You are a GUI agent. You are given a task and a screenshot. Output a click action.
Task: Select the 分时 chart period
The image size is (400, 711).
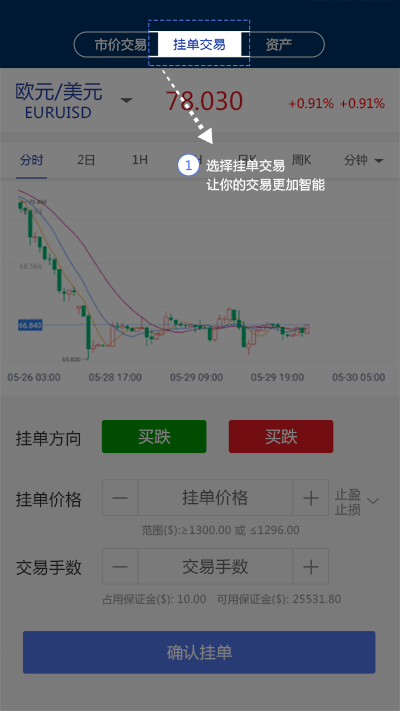pyautogui.click(x=32, y=161)
